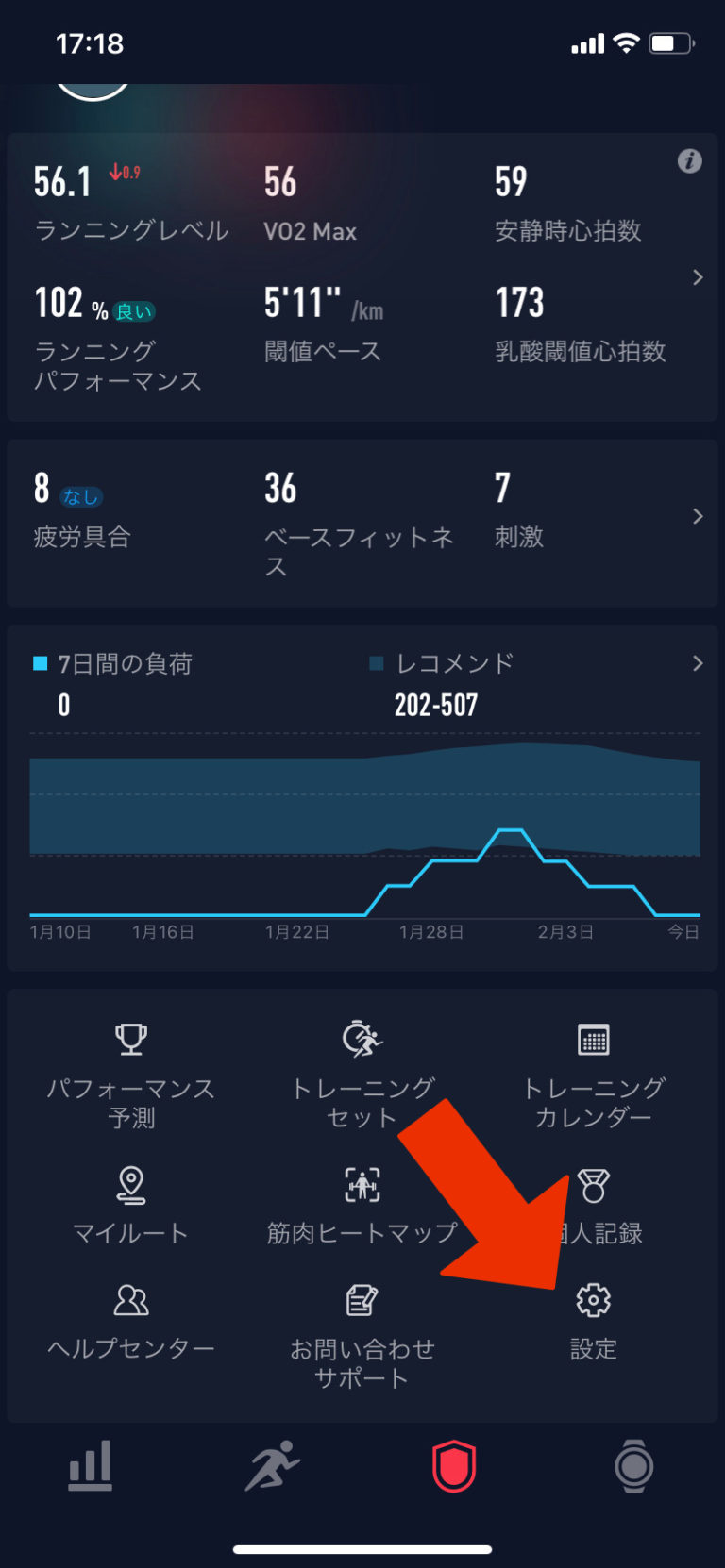Tap the red shield tab at bottom
The width and height of the screenshot is (725, 1568).
pyautogui.click(x=453, y=1467)
